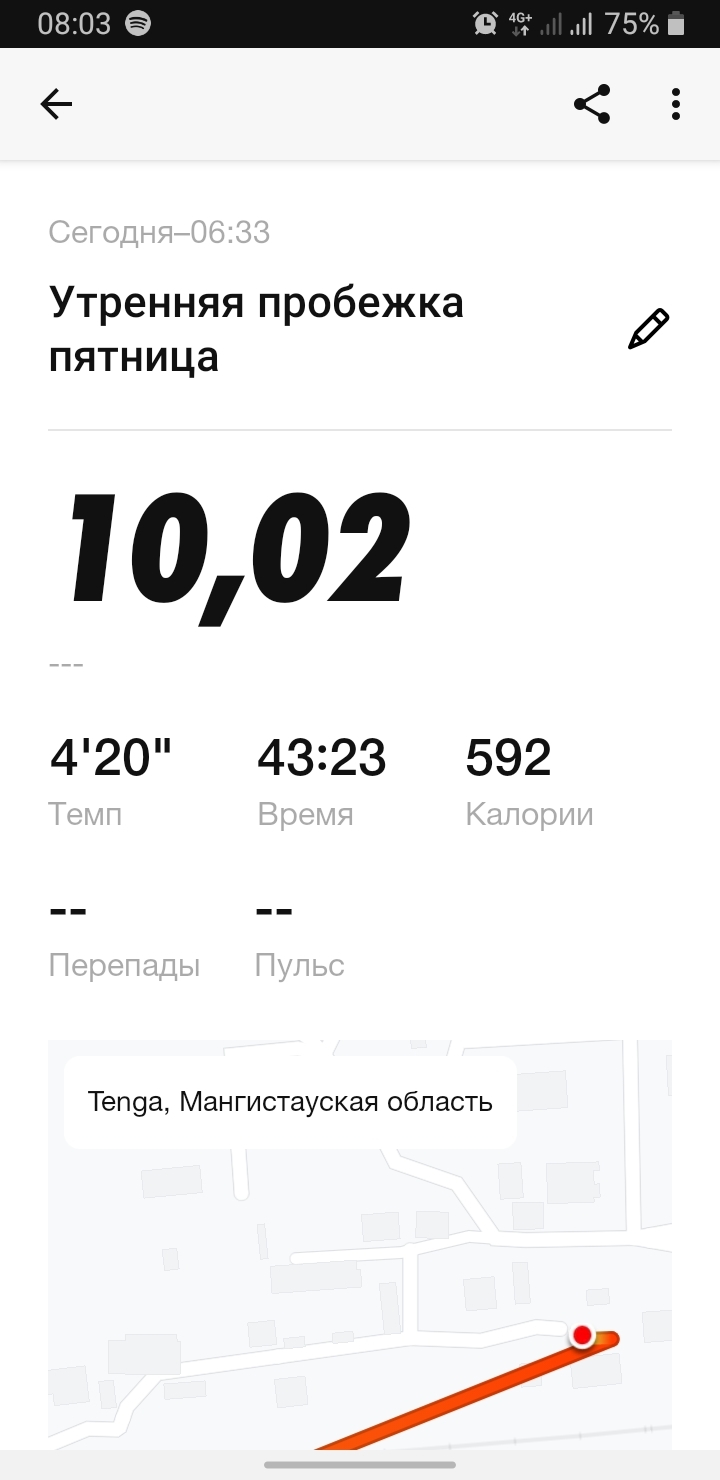This screenshot has width=720, height=1480.
Task: Share this run activity
Action: (x=592, y=104)
